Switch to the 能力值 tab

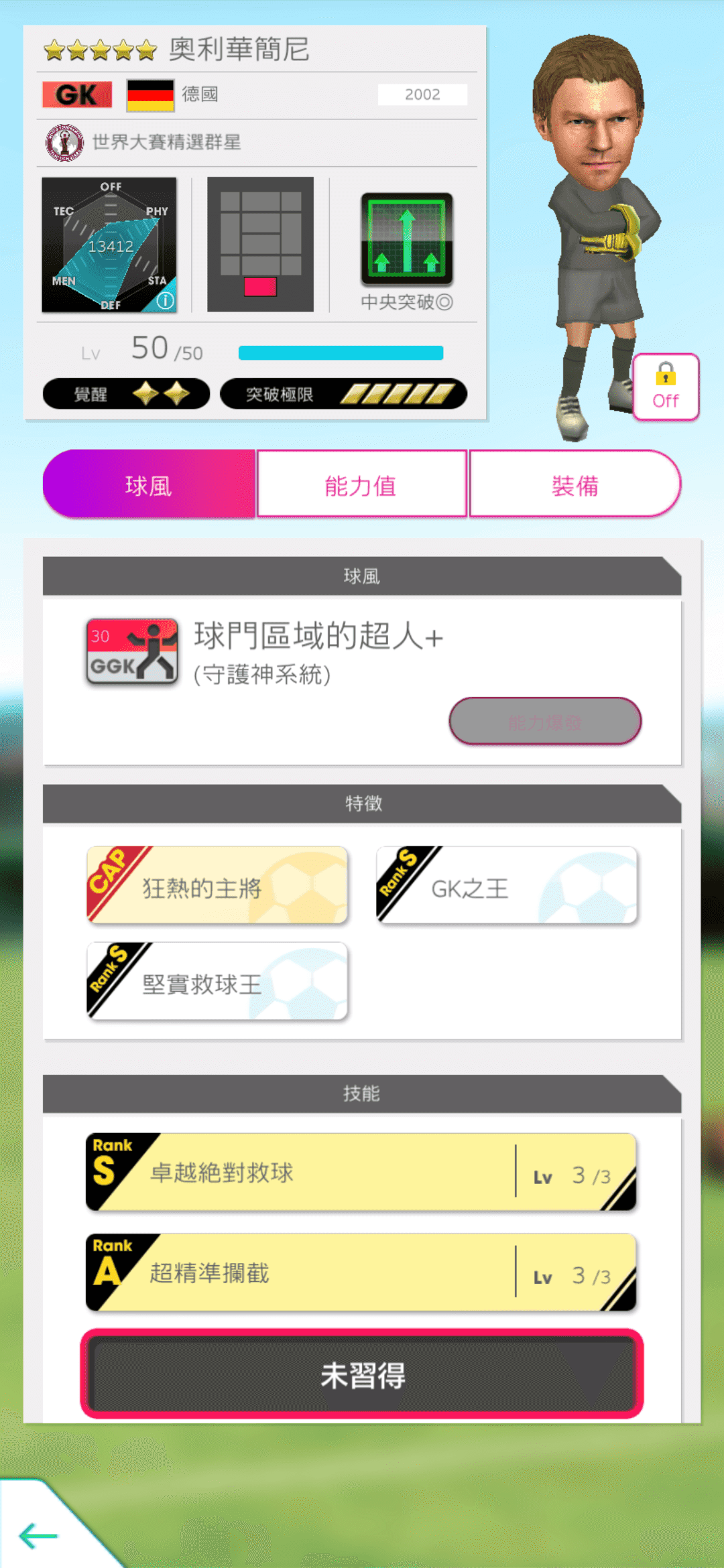(x=361, y=484)
